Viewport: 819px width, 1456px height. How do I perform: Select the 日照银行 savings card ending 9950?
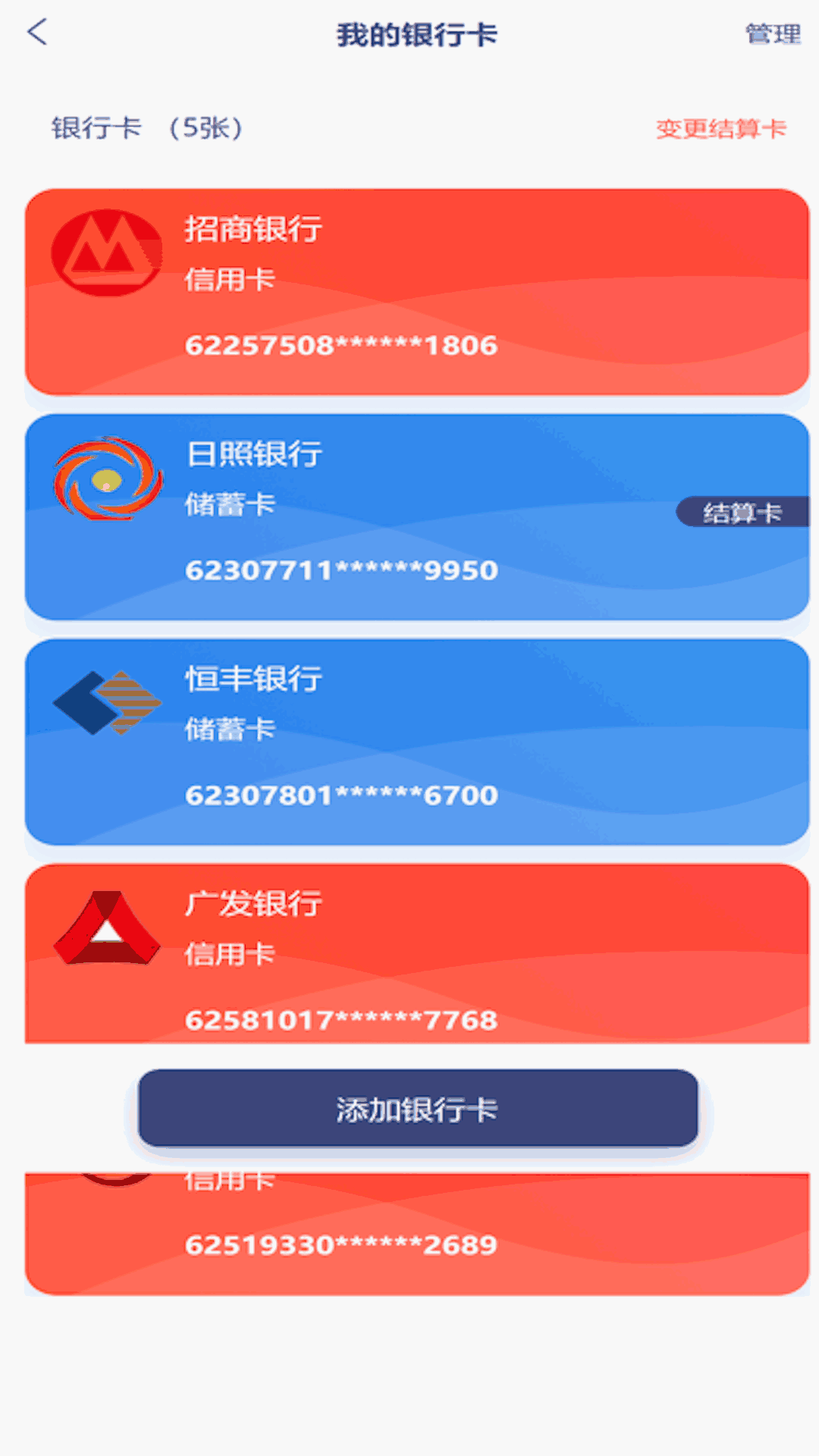417,517
